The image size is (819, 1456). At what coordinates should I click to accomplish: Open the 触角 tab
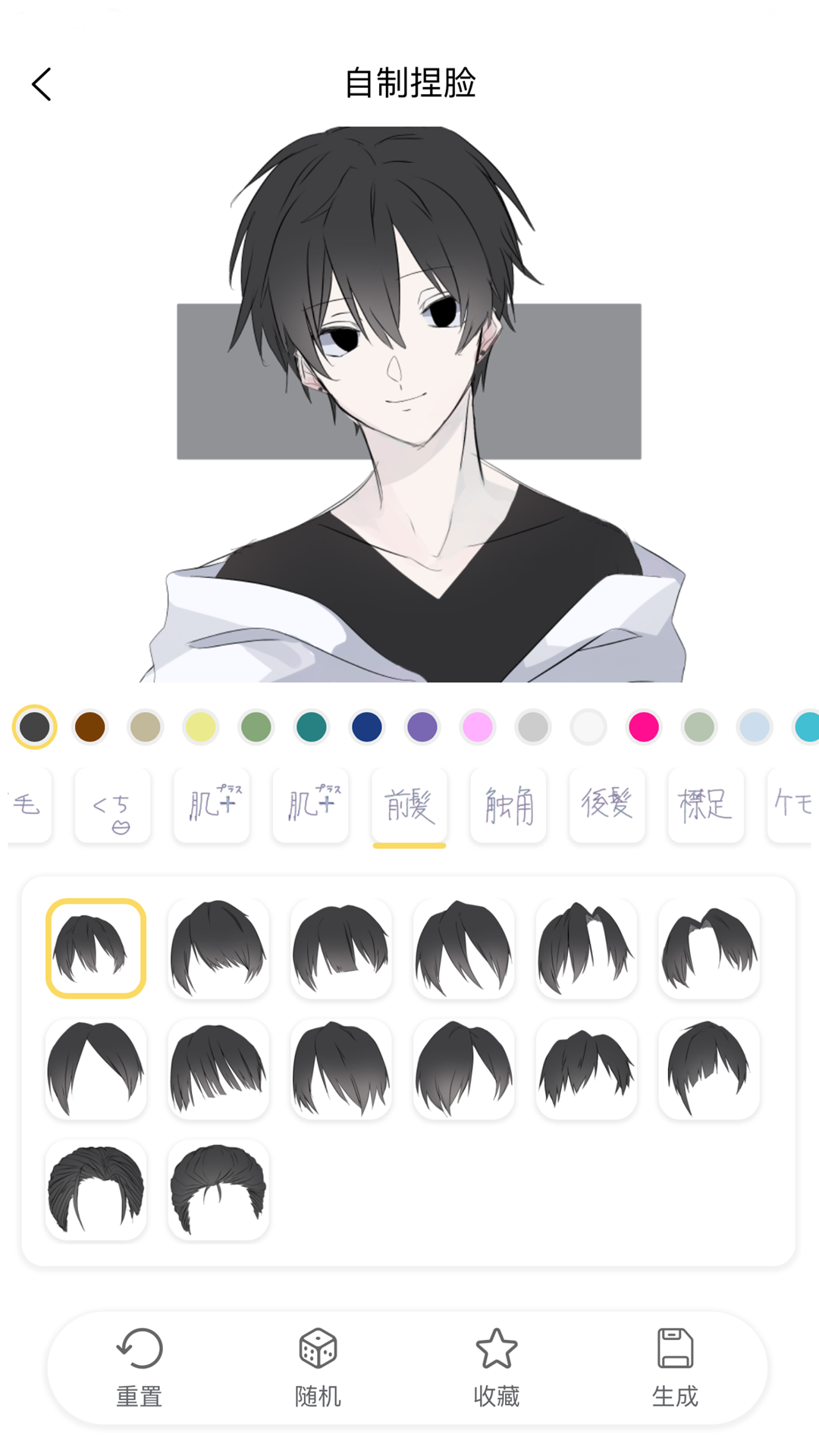coord(508,805)
